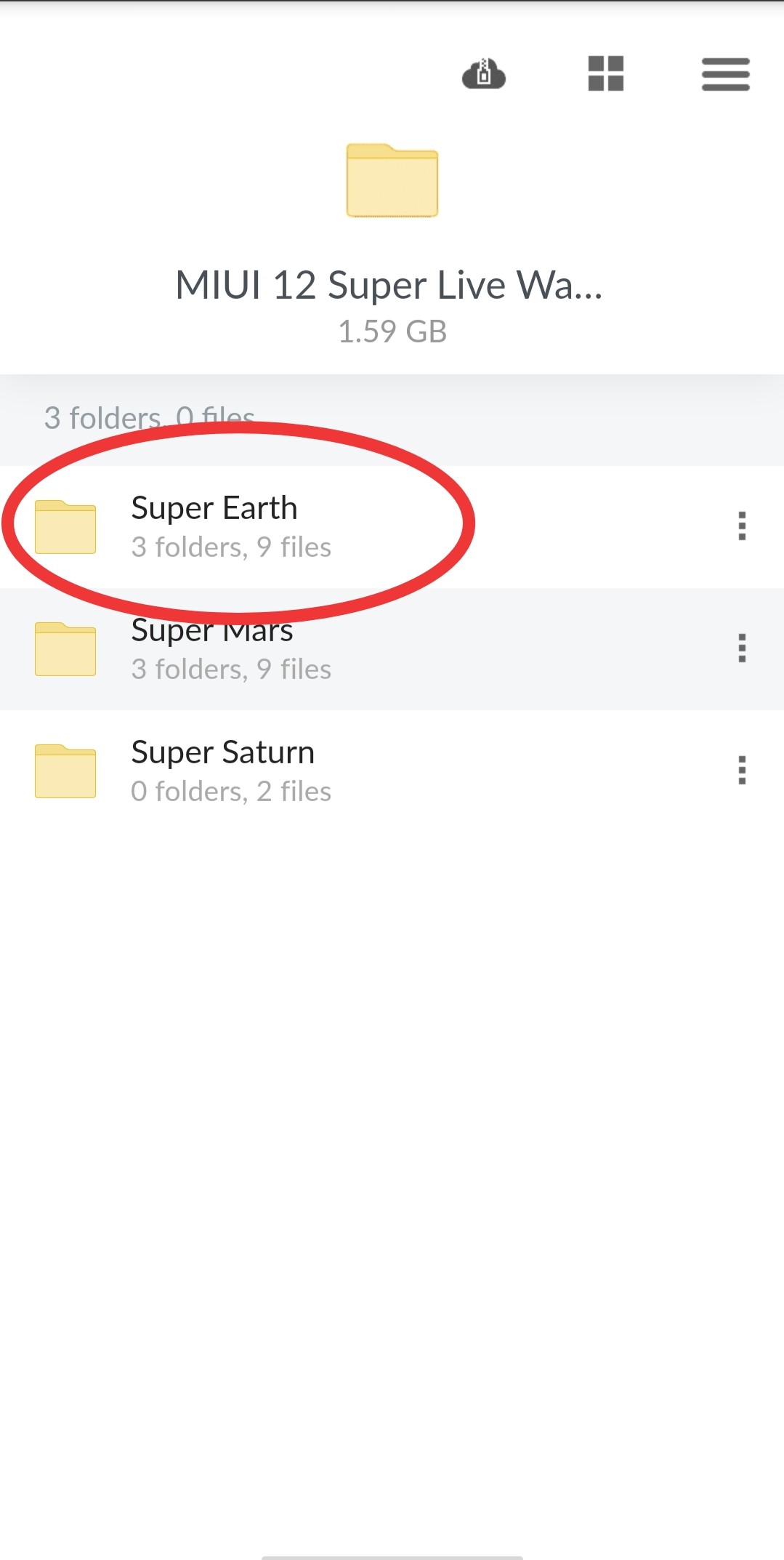Open the Super Mars folder
Viewport: 784px width, 1560px height.
212,648
